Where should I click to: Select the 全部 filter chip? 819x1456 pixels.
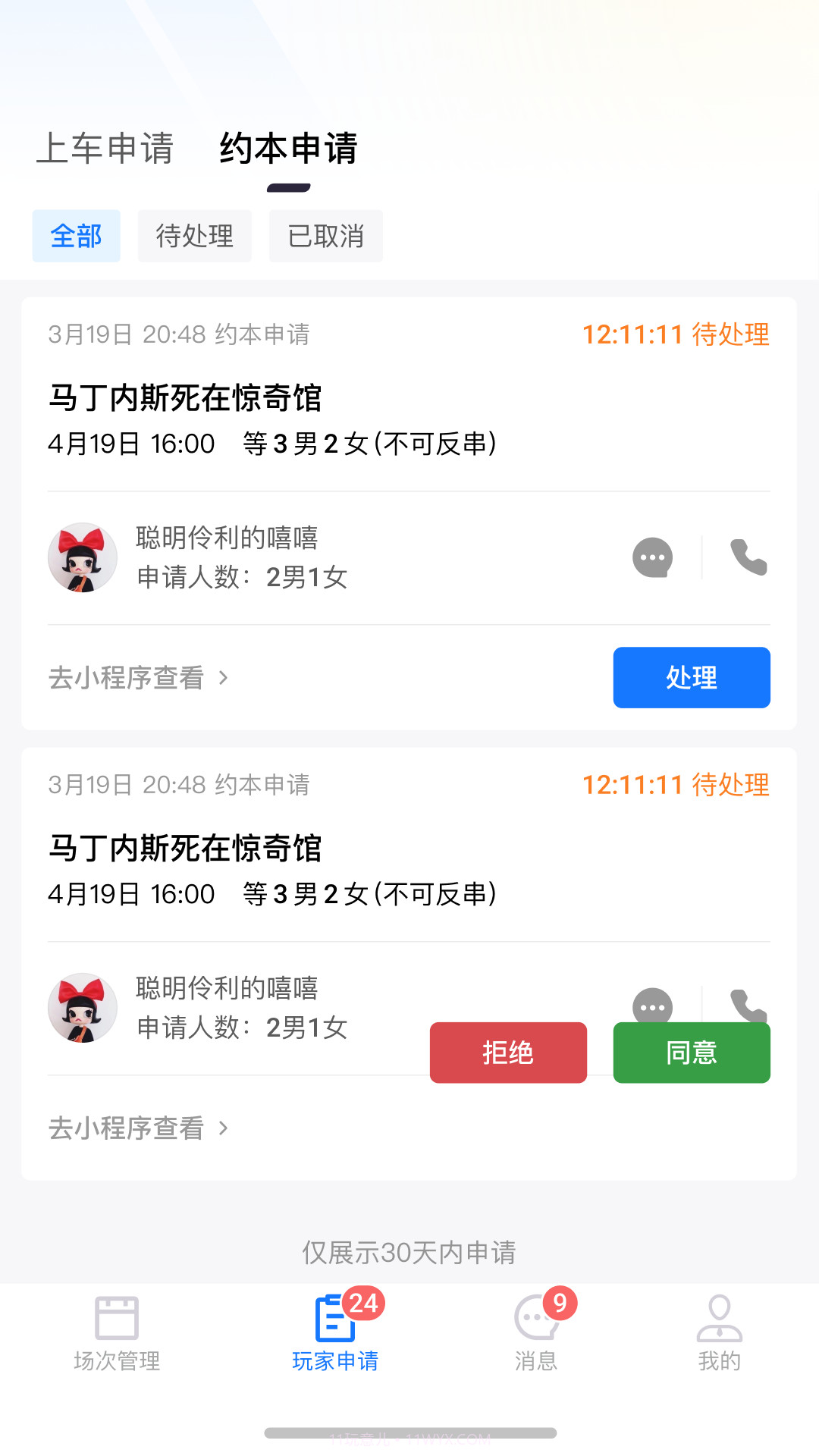[x=76, y=236]
